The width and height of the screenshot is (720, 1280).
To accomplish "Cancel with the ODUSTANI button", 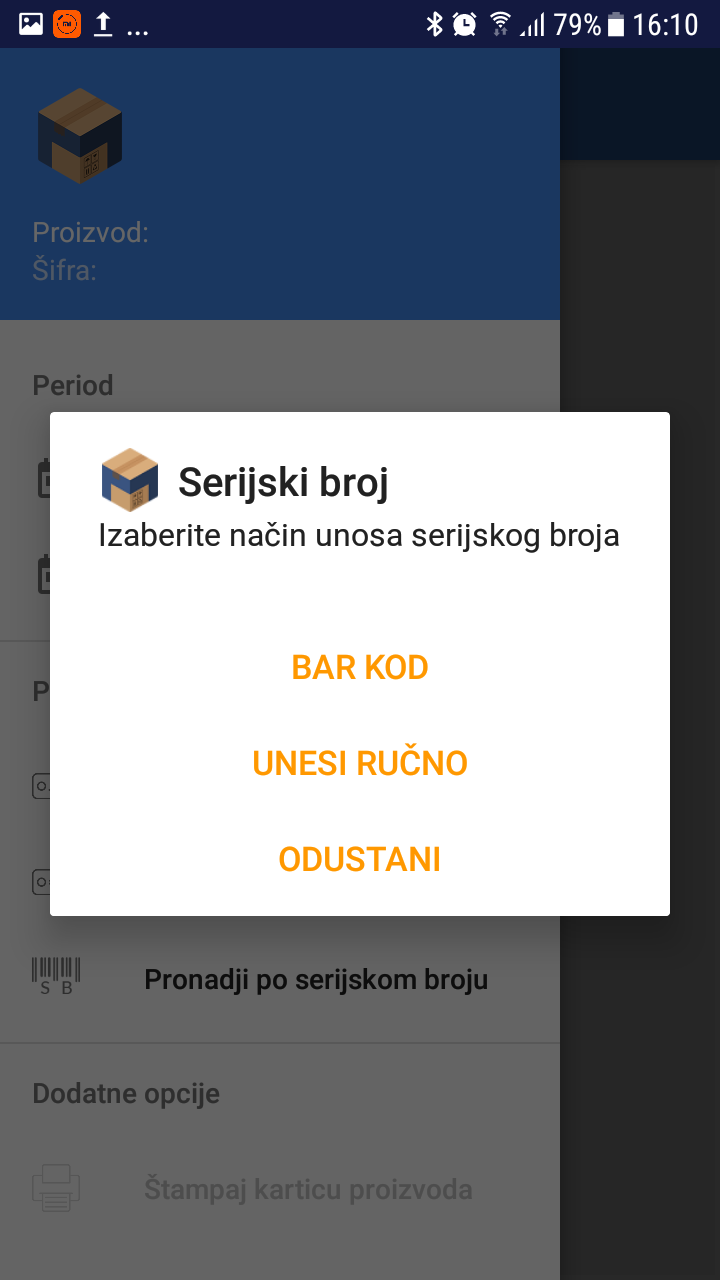I will coord(360,860).
